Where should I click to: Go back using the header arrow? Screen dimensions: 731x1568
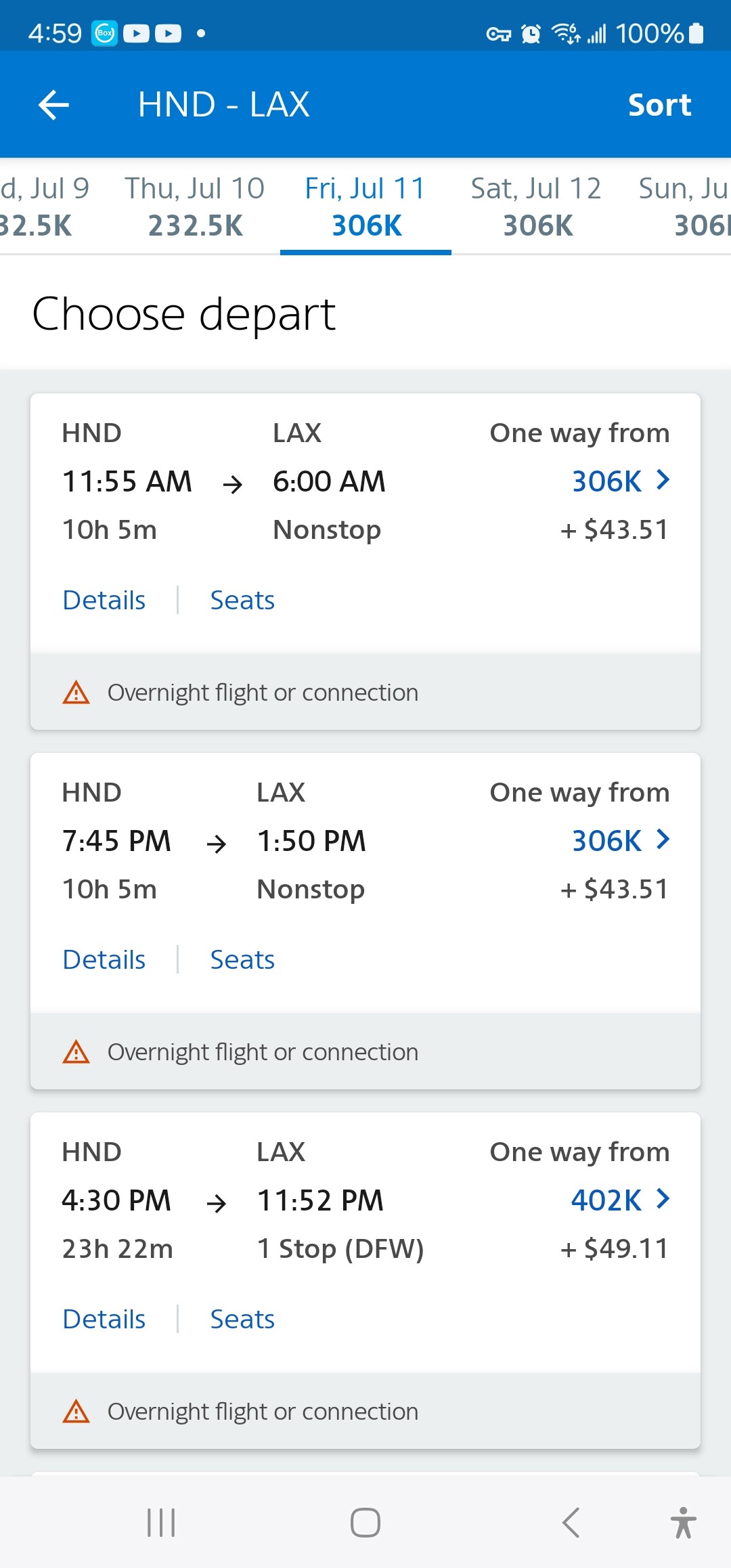click(54, 105)
